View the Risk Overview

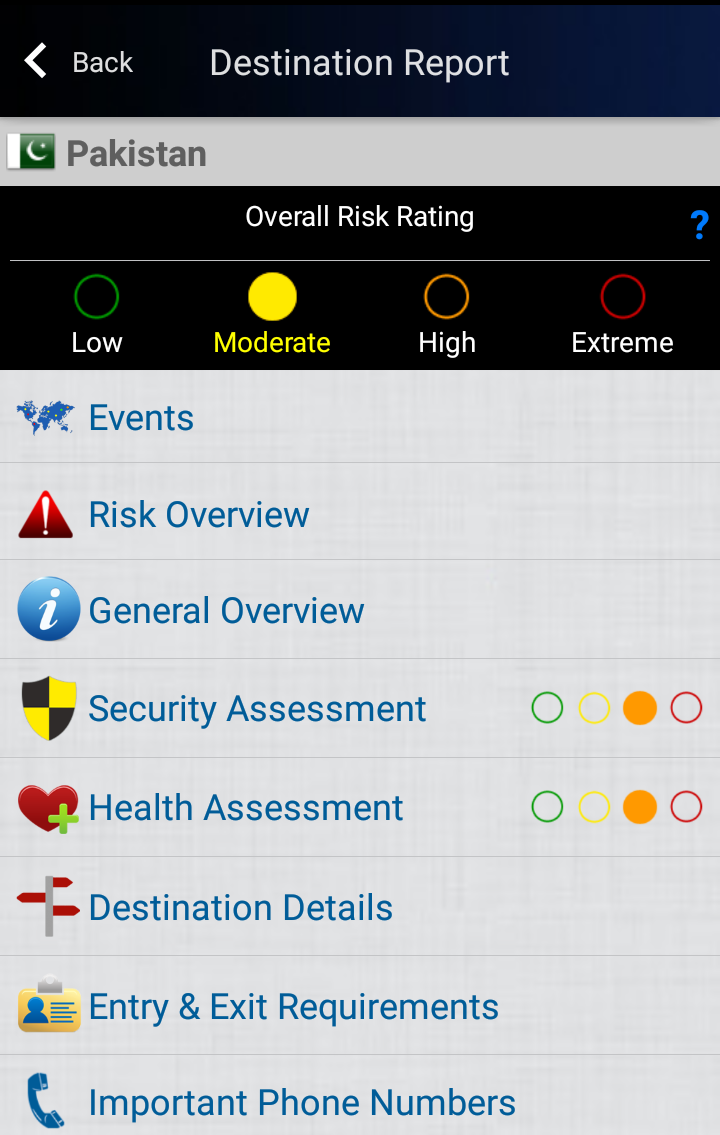(x=199, y=514)
